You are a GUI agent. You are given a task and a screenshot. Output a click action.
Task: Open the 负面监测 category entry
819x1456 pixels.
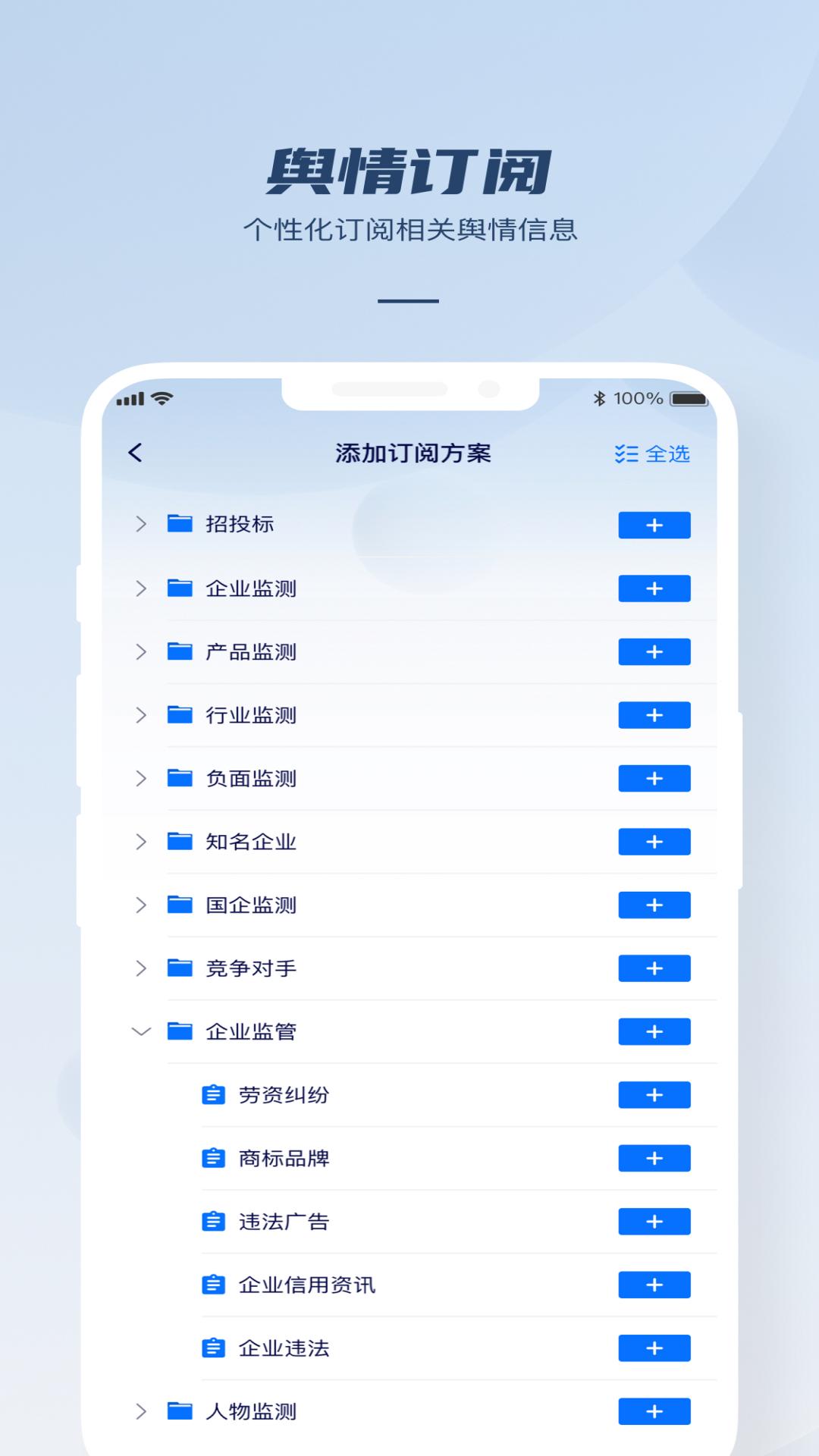click(250, 777)
